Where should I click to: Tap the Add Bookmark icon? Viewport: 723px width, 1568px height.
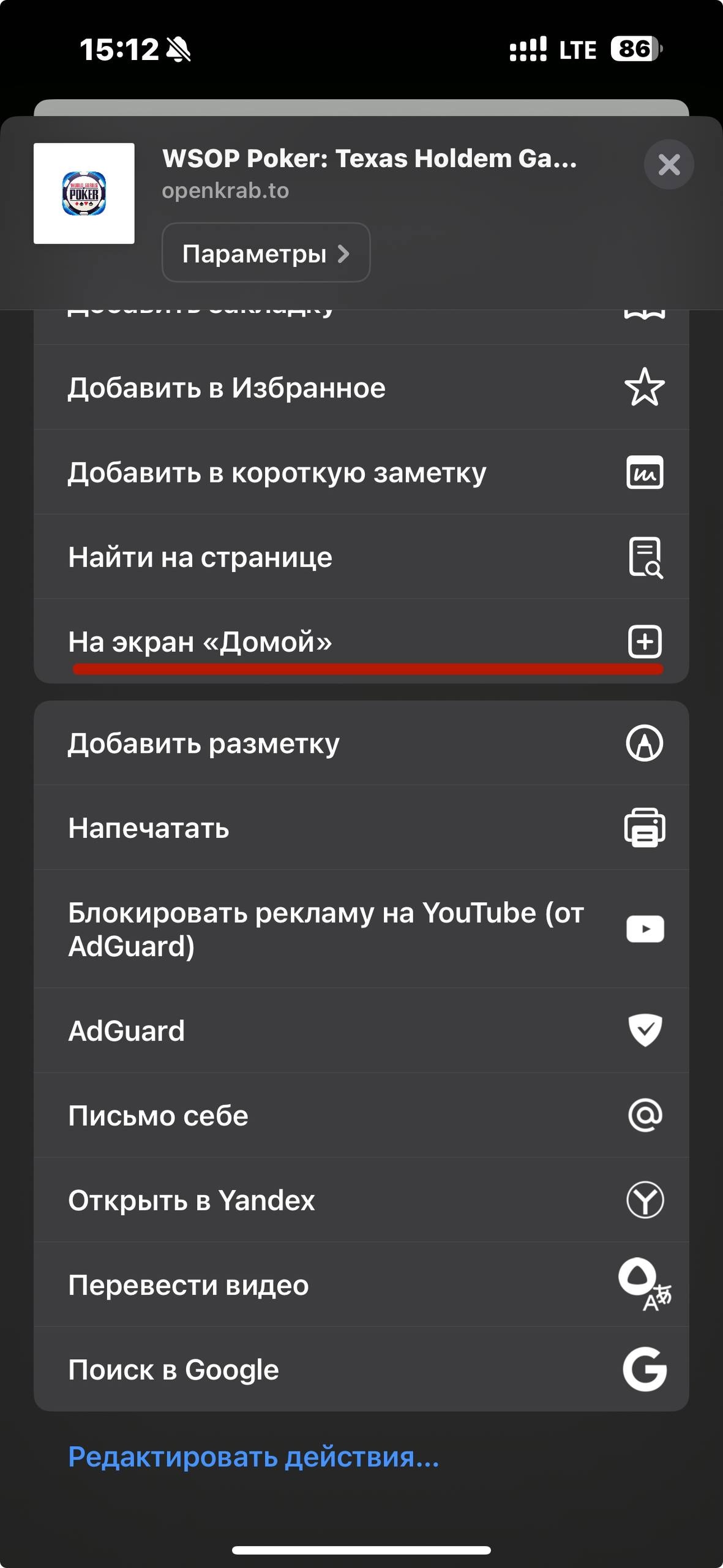(645, 312)
